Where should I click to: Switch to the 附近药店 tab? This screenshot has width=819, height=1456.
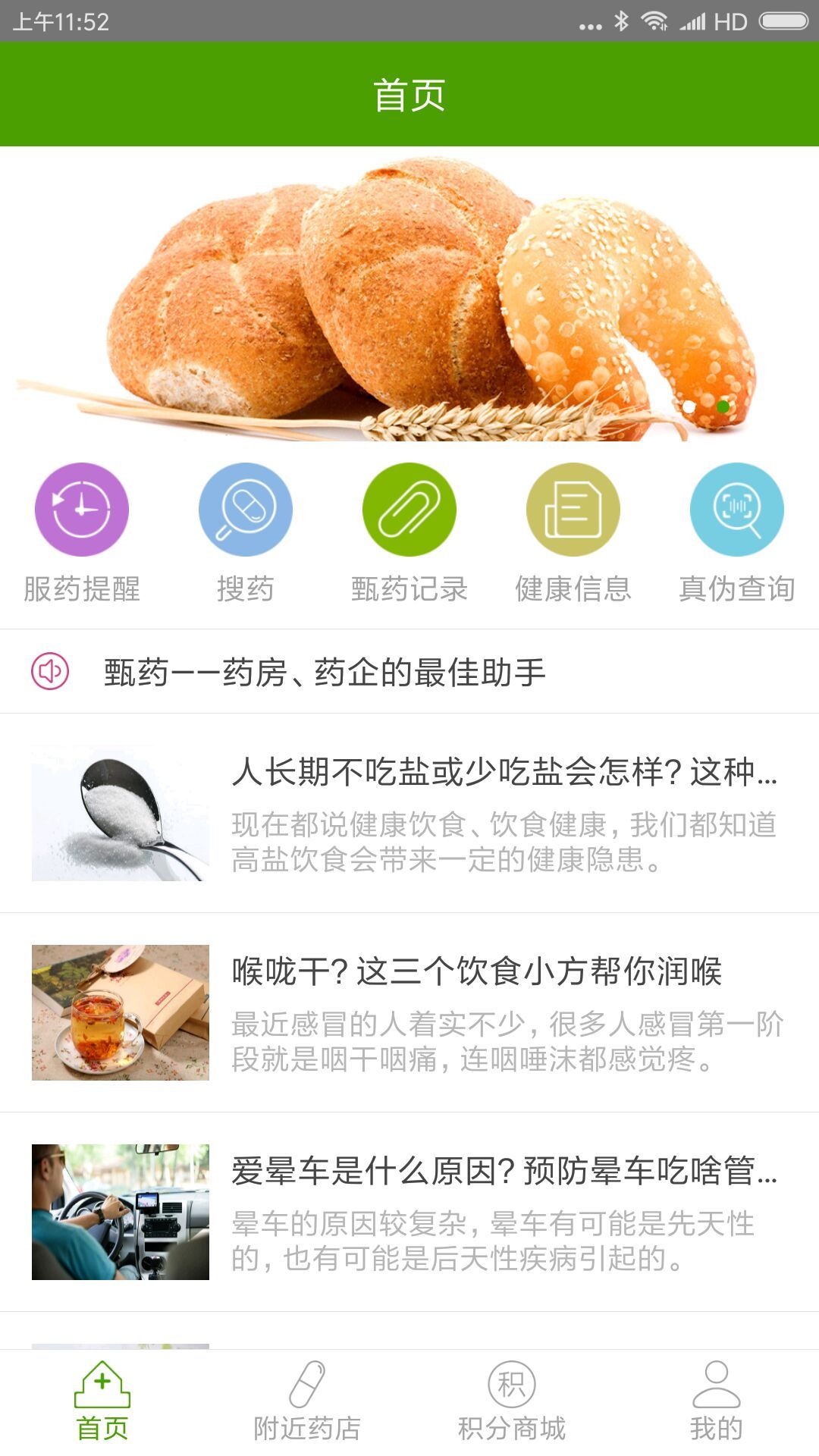tap(307, 1403)
